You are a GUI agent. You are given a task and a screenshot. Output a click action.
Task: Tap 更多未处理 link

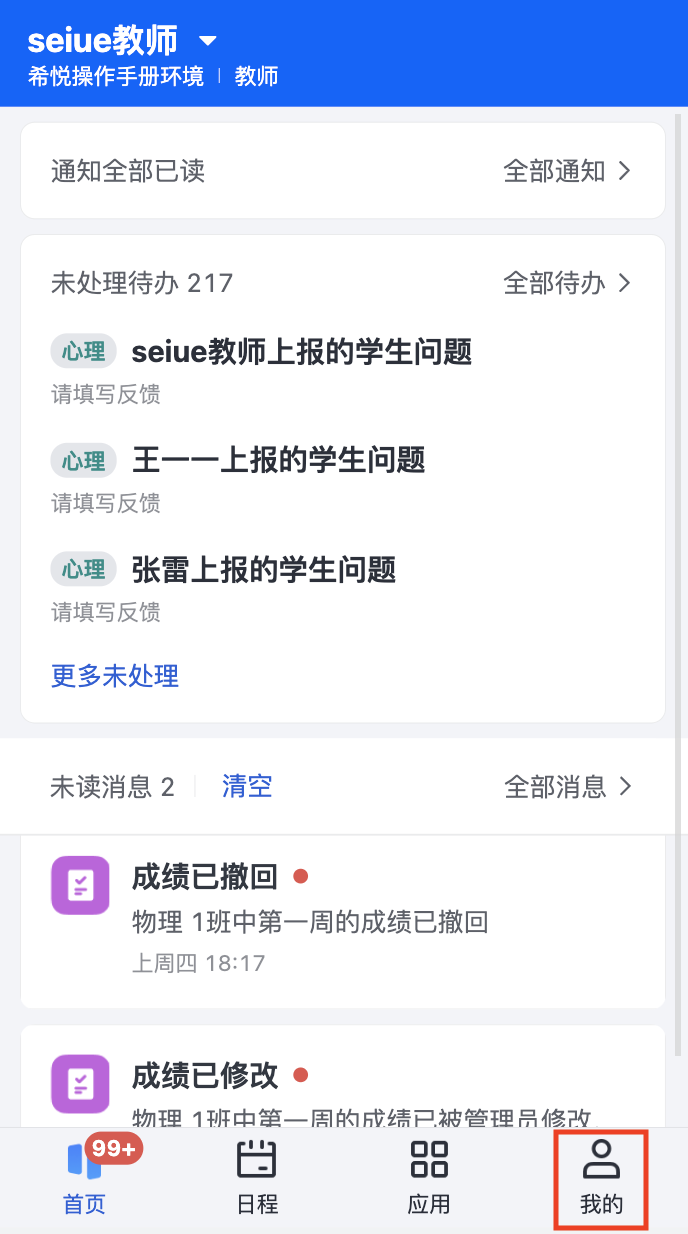point(115,676)
